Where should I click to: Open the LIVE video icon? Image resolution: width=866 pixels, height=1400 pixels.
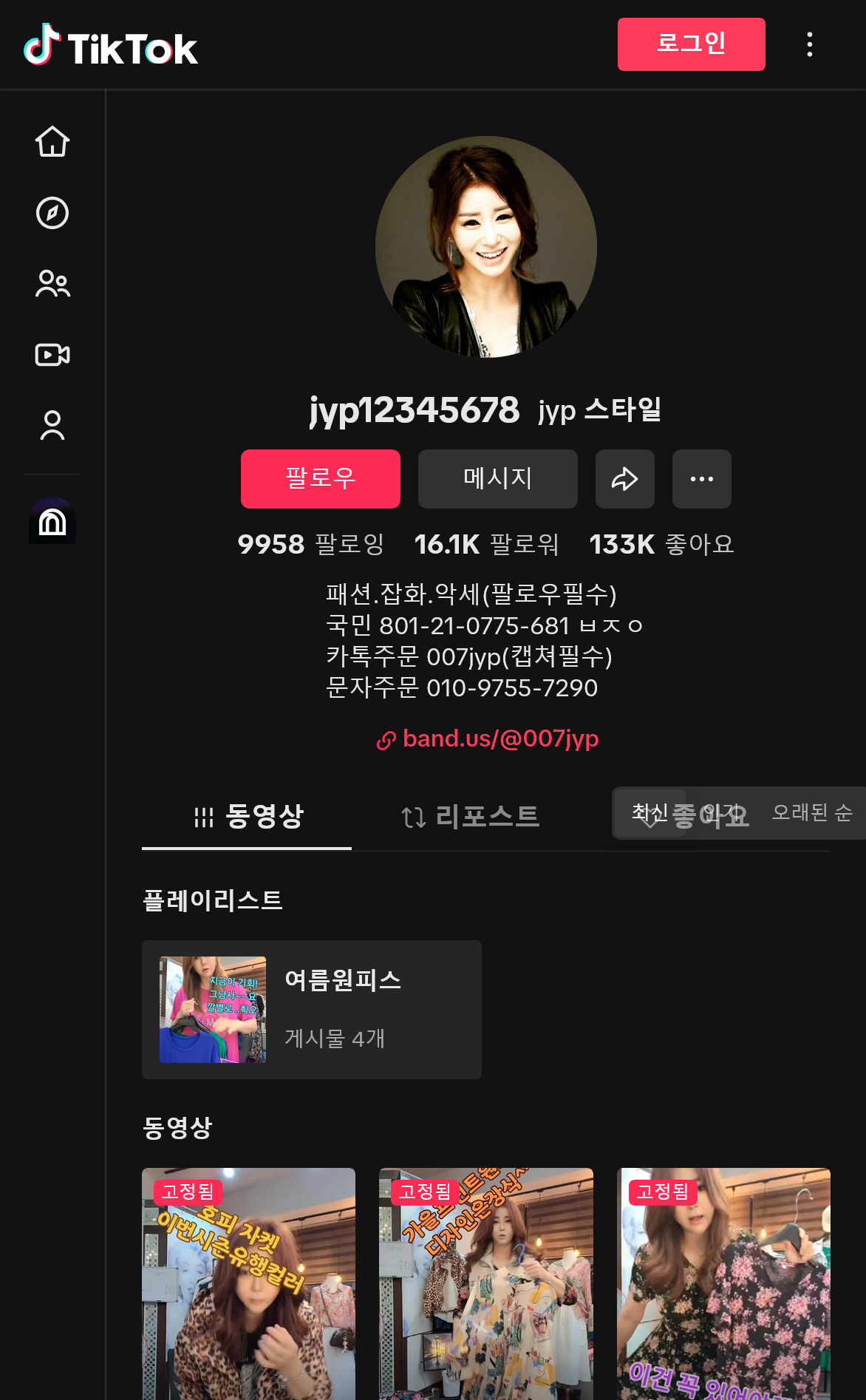52,355
